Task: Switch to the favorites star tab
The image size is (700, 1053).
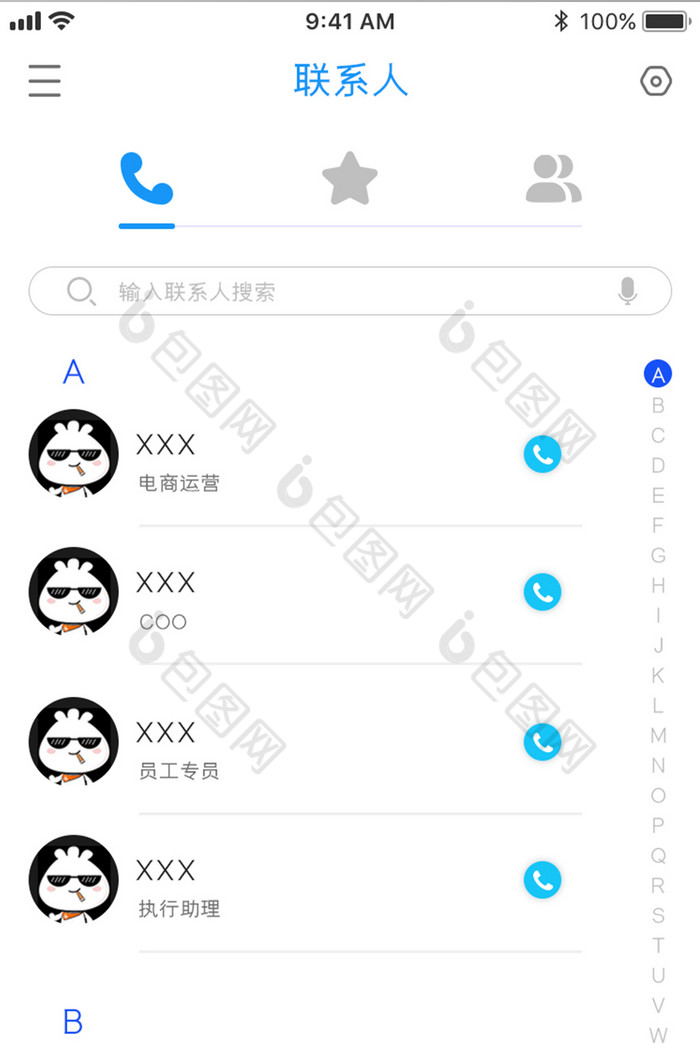Action: coord(350,180)
